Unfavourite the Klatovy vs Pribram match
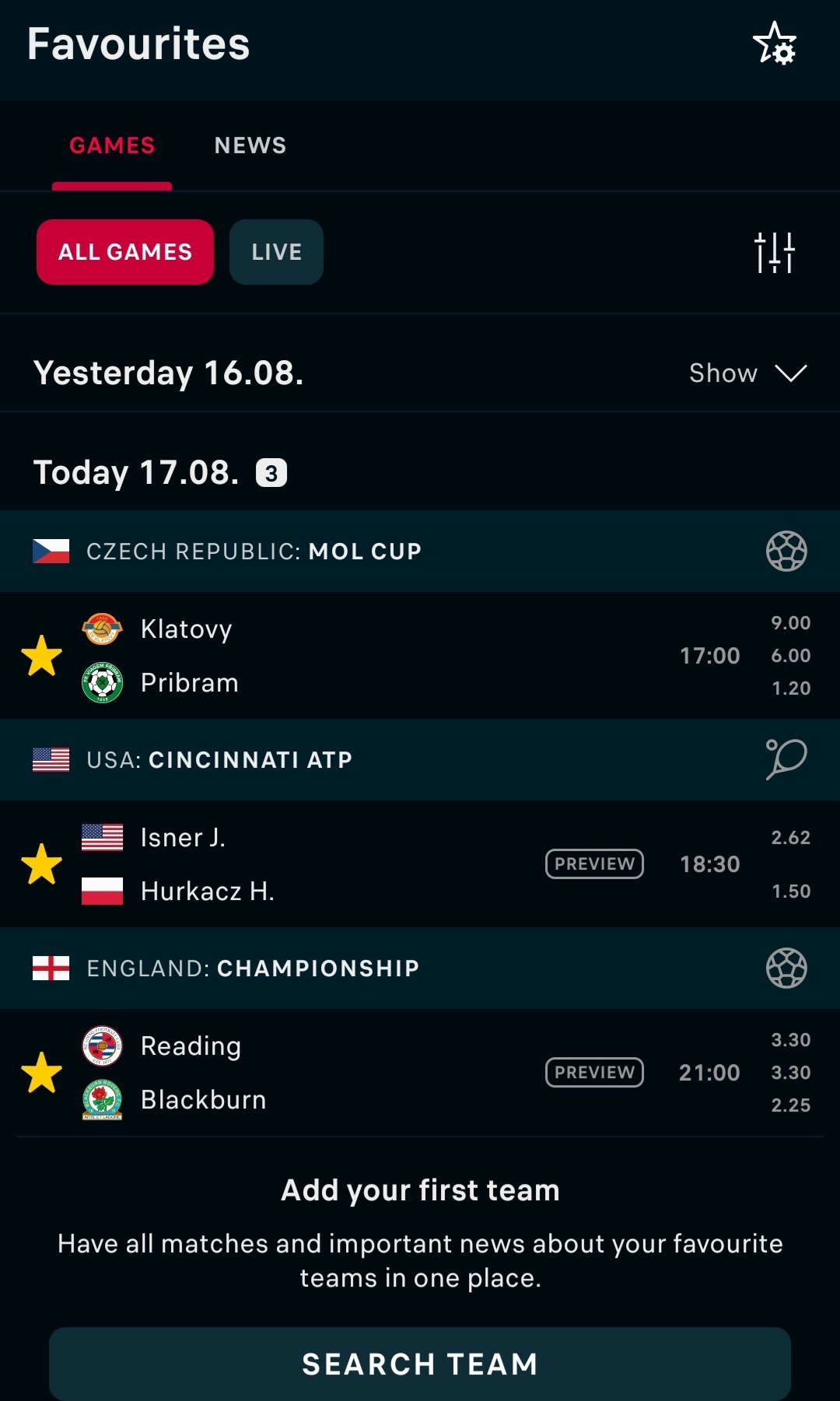Viewport: 840px width, 1401px height. coord(41,656)
